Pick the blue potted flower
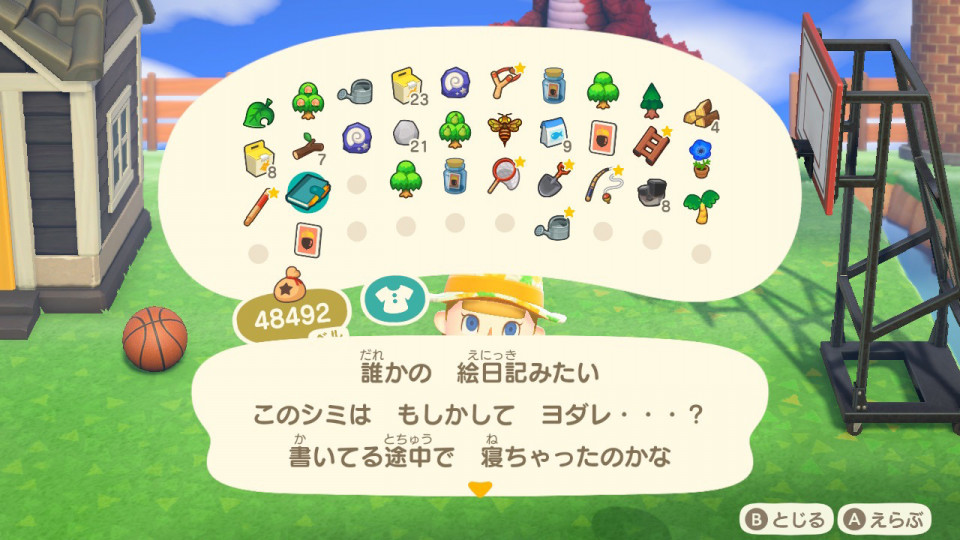This screenshot has width=960, height=540. 699,157
